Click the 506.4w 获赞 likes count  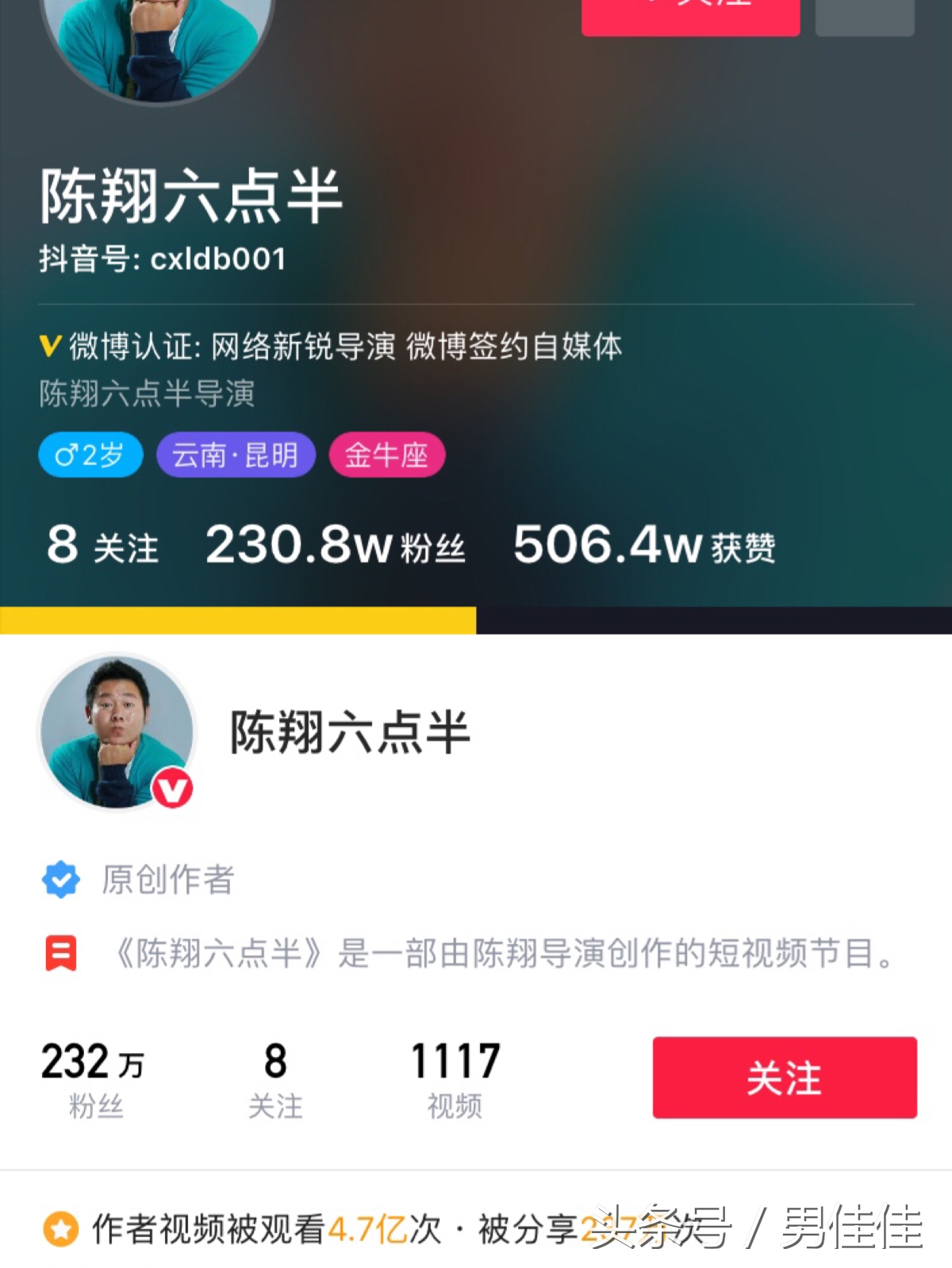pyautogui.click(x=645, y=544)
